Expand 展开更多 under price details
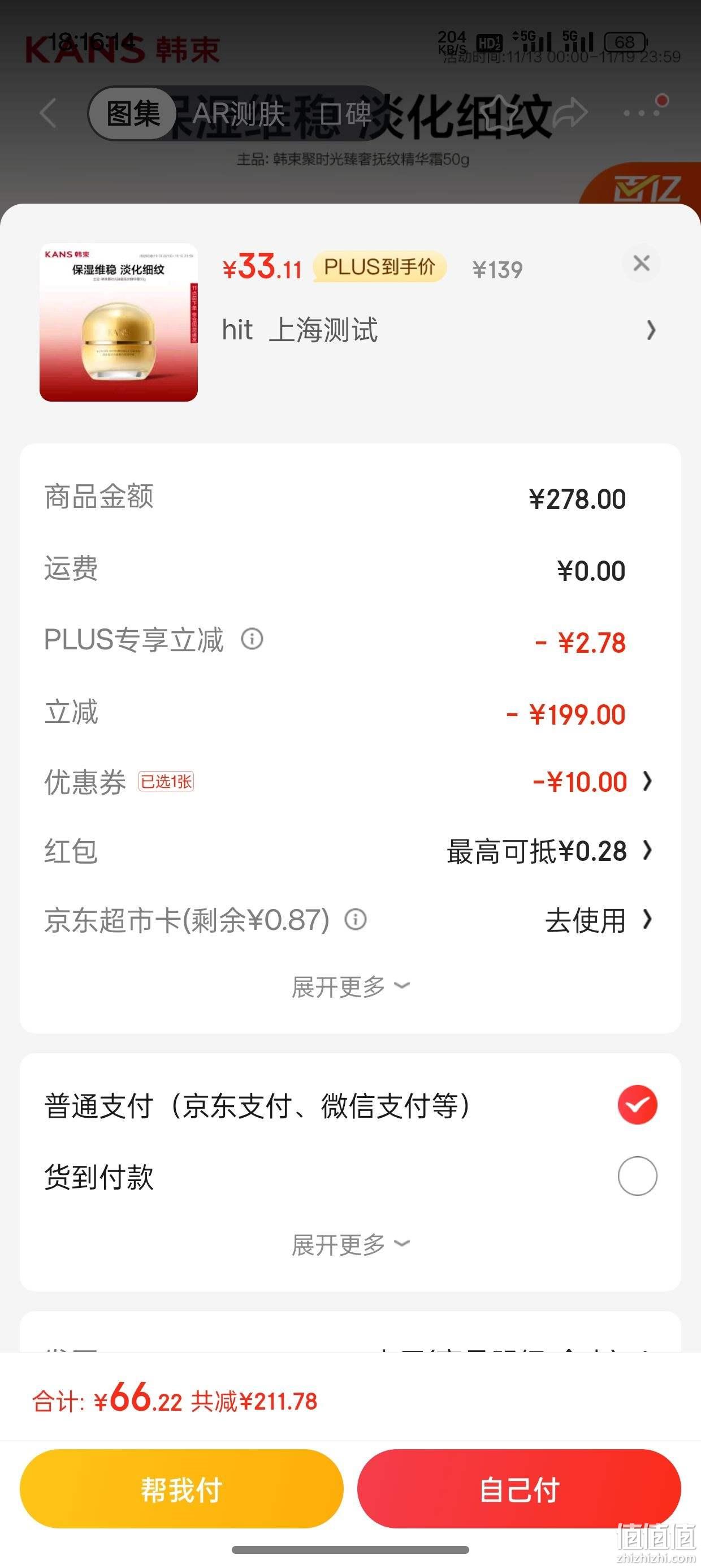Viewport: 701px width, 1568px height. pyautogui.click(x=350, y=987)
